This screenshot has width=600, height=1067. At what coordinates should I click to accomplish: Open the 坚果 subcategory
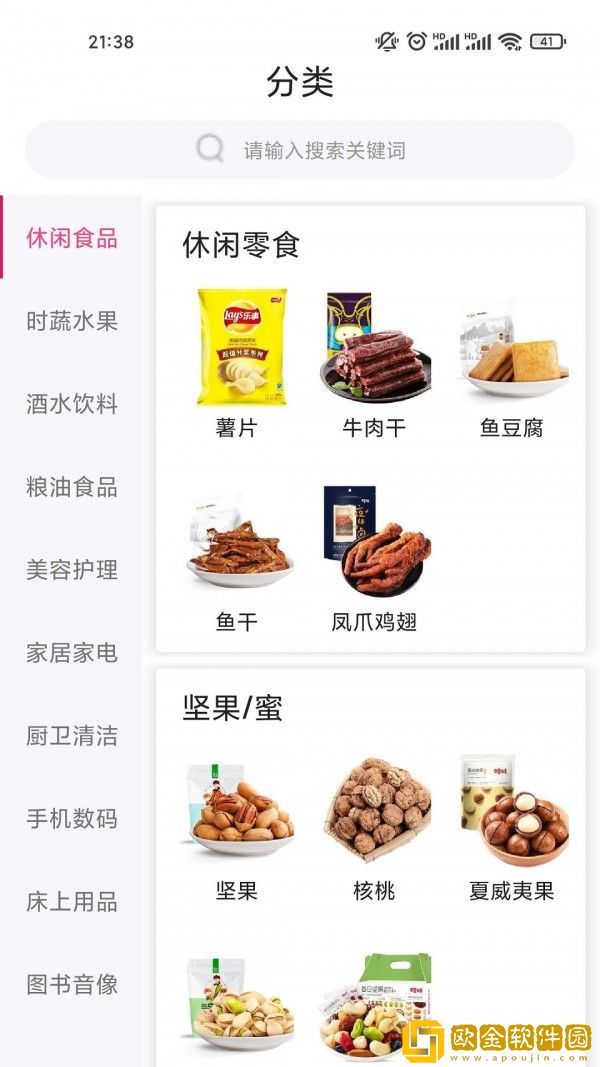click(x=238, y=826)
